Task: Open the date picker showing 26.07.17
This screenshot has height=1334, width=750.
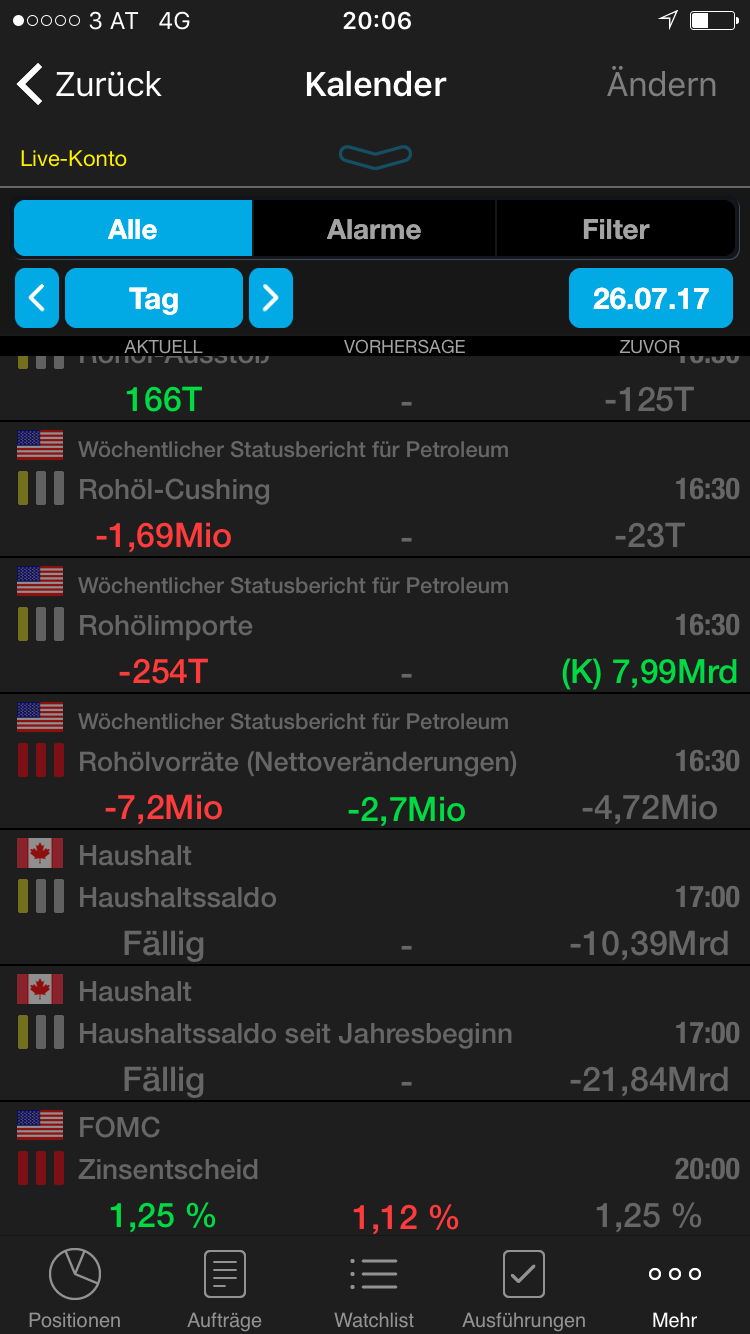Action: coord(650,298)
